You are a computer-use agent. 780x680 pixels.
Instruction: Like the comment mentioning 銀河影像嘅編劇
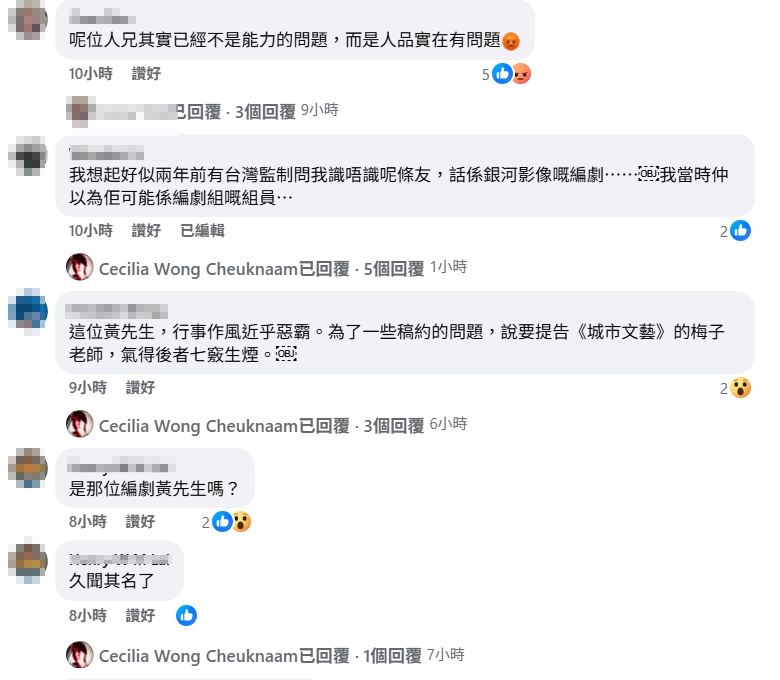[x=146, y=230]
